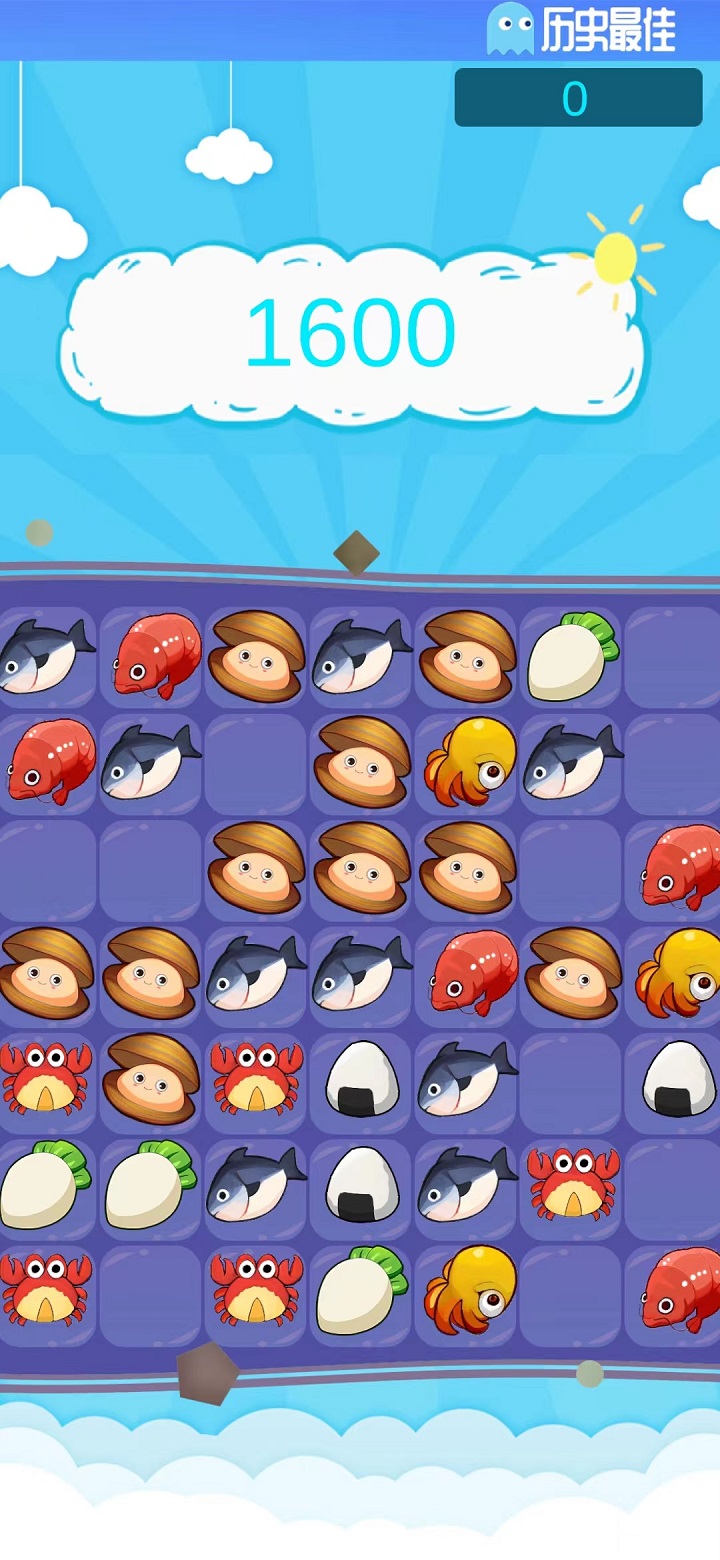Select the crab between clam and rice ball
Screen dimensions: 720x1560
tap(256, 1078)
